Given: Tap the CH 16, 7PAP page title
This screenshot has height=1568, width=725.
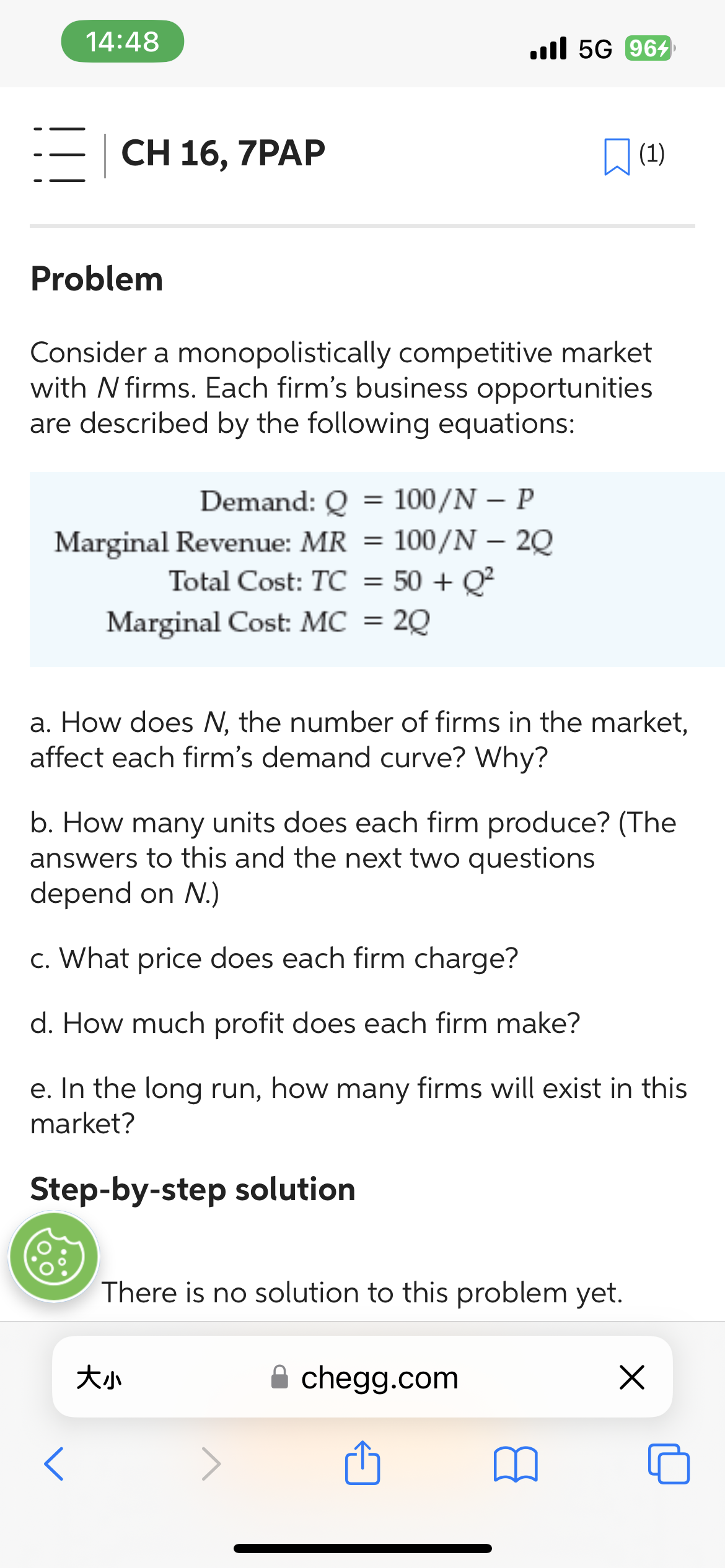Looking at the screenshot, I should [x=223, y=154].
